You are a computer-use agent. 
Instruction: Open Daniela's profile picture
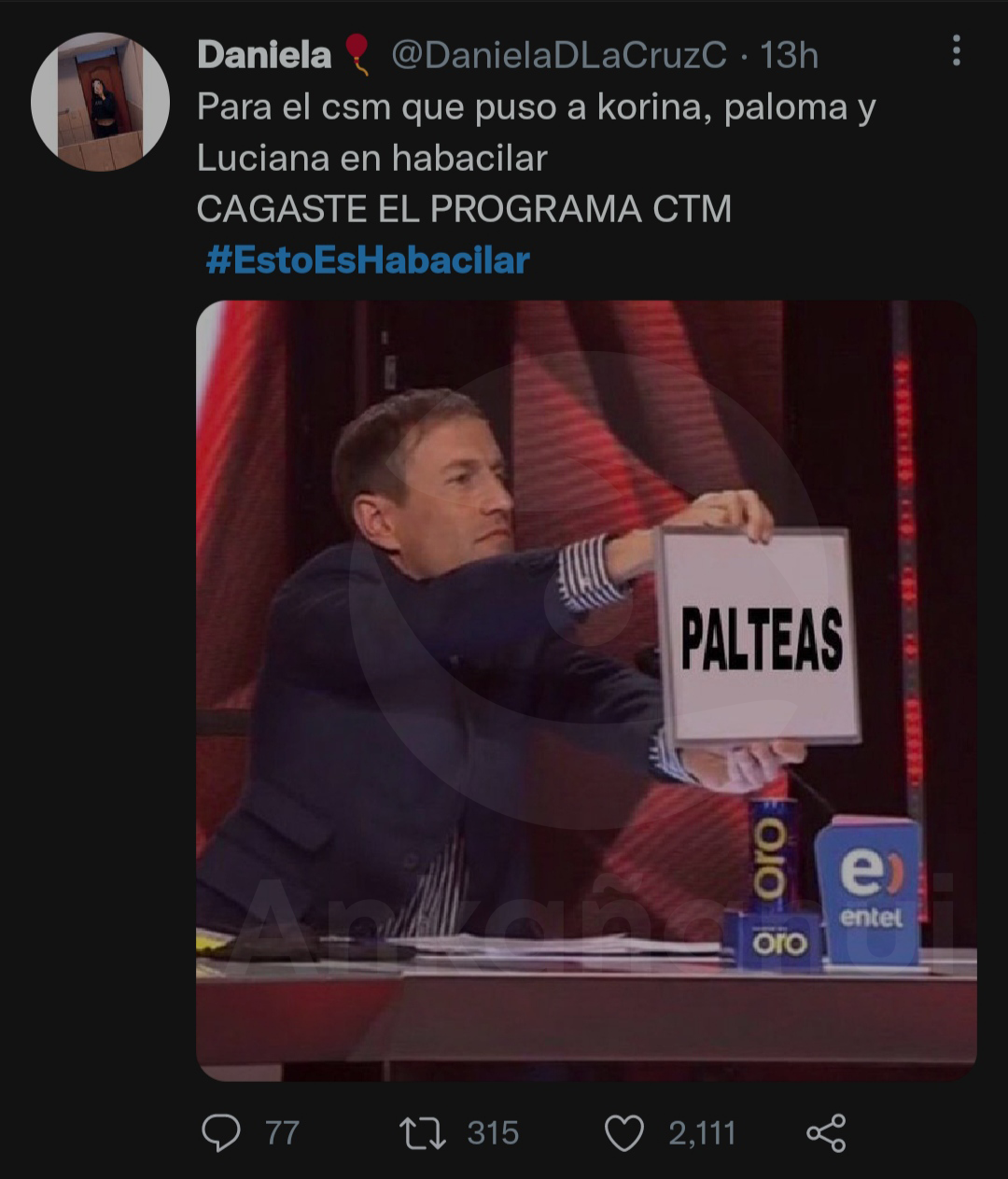click(100, 102)
